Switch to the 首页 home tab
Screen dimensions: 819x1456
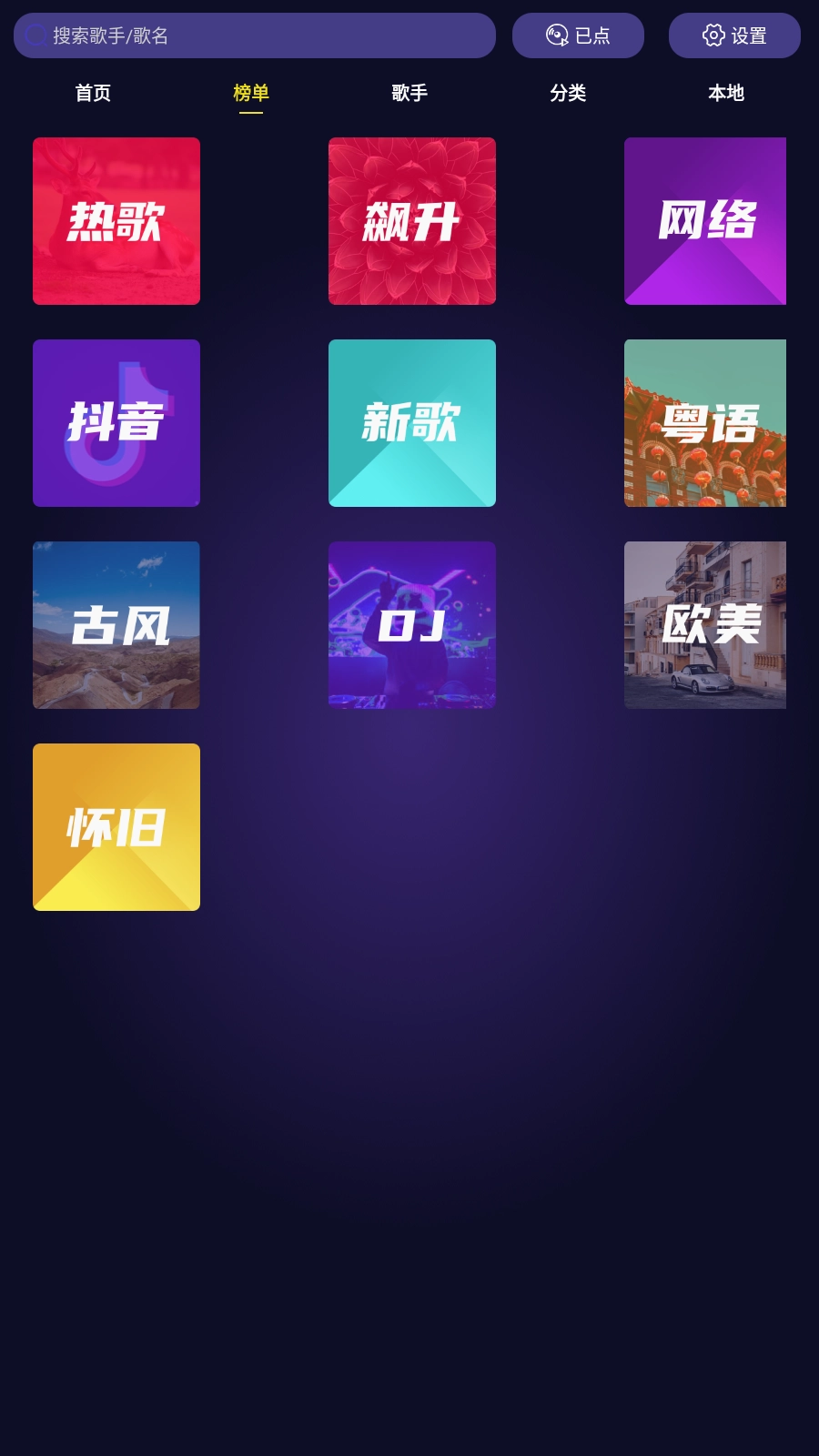pos(94,93)
